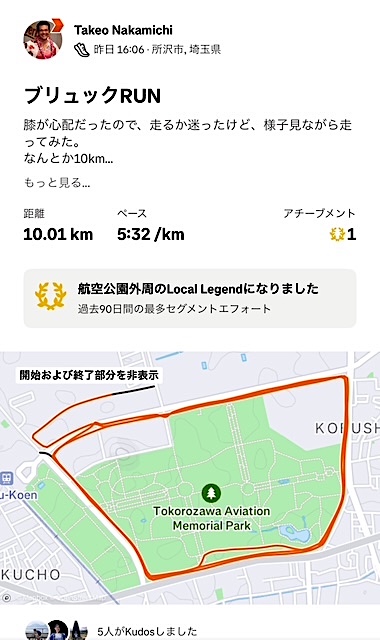Expand description with もっと見る

tap(57, 182)
